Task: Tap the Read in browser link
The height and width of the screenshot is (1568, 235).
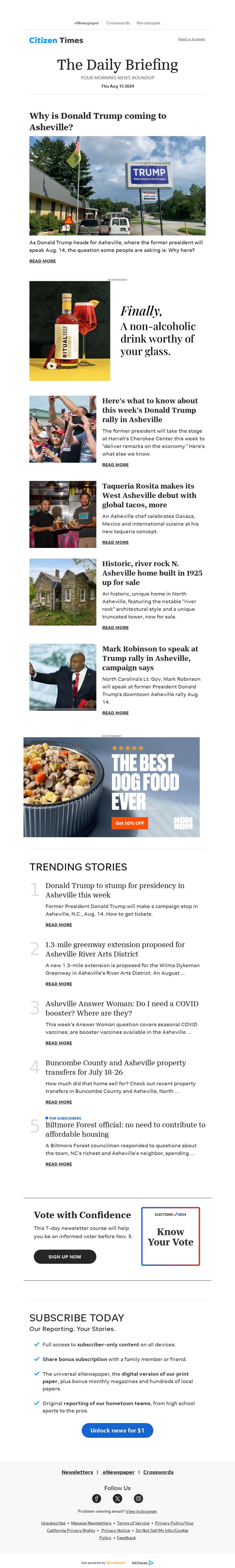Action: (x=191, y=39)
